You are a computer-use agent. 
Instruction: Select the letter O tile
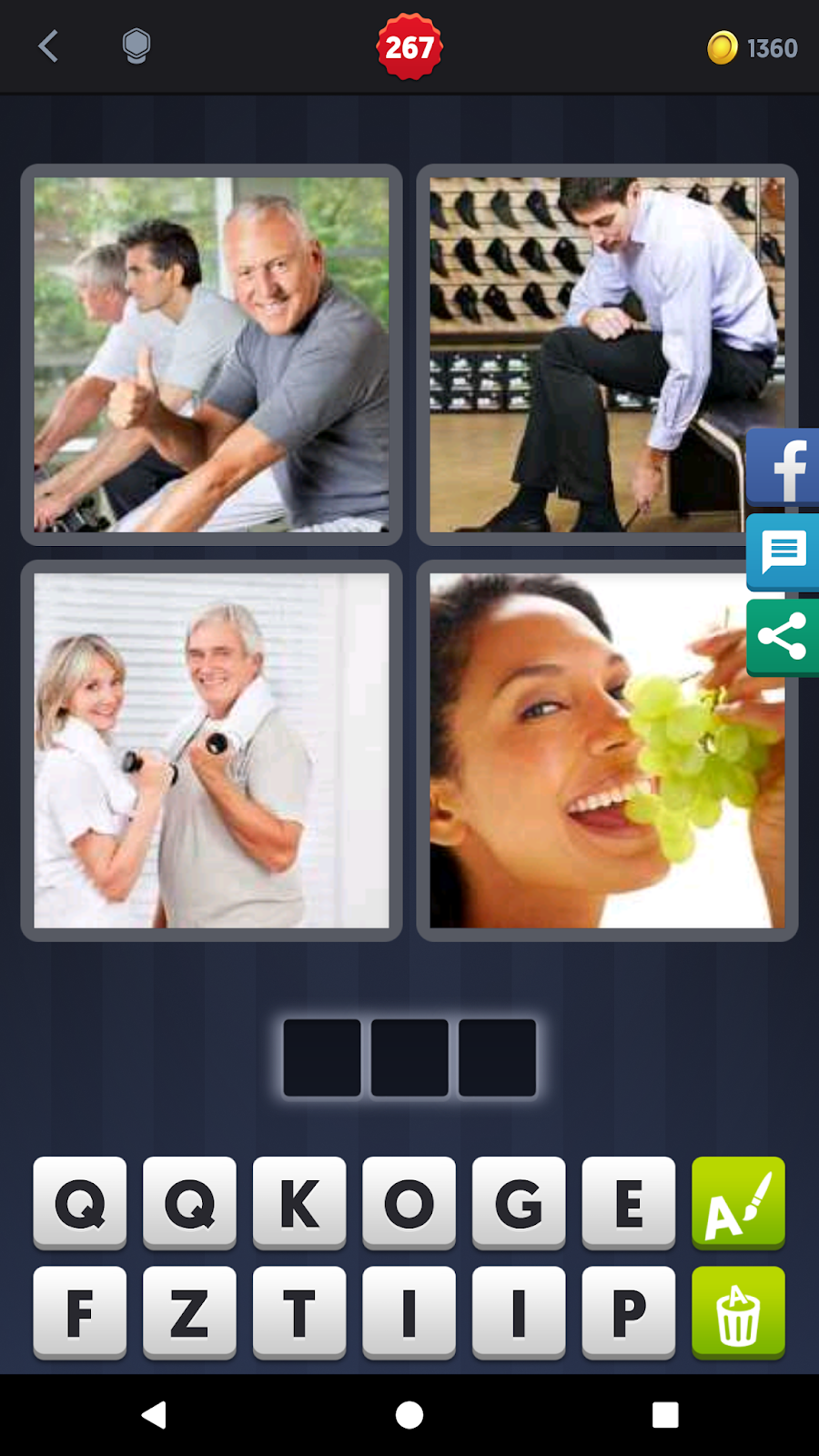[x=409, y=1203]
